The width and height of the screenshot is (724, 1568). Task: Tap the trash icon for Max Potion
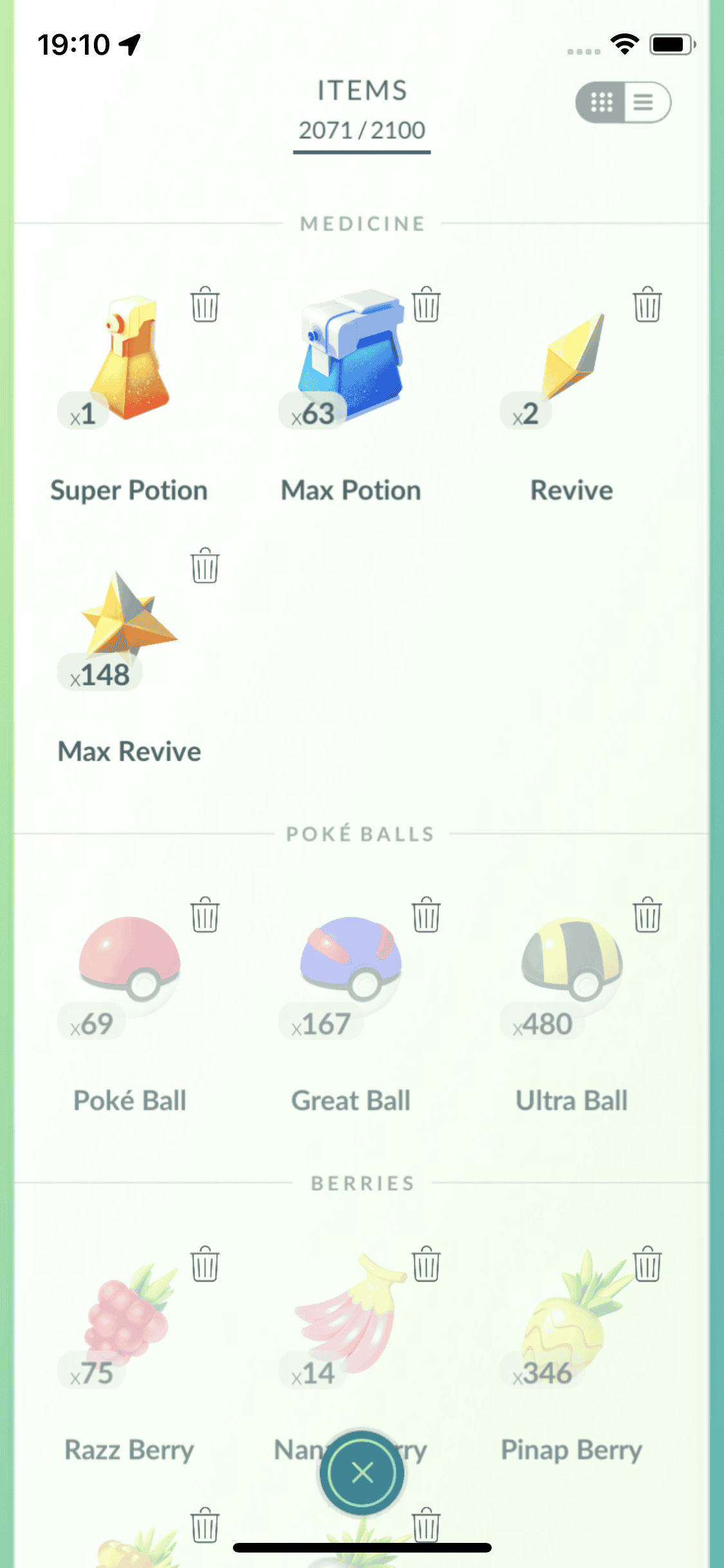coord(426,304)
